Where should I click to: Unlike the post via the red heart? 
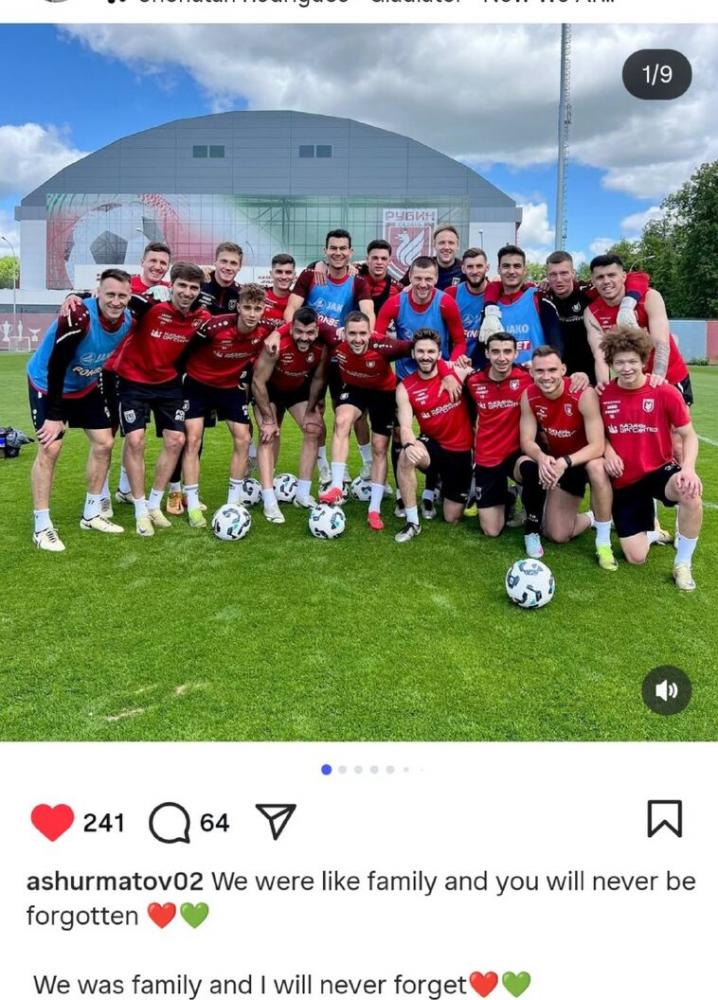52,822
